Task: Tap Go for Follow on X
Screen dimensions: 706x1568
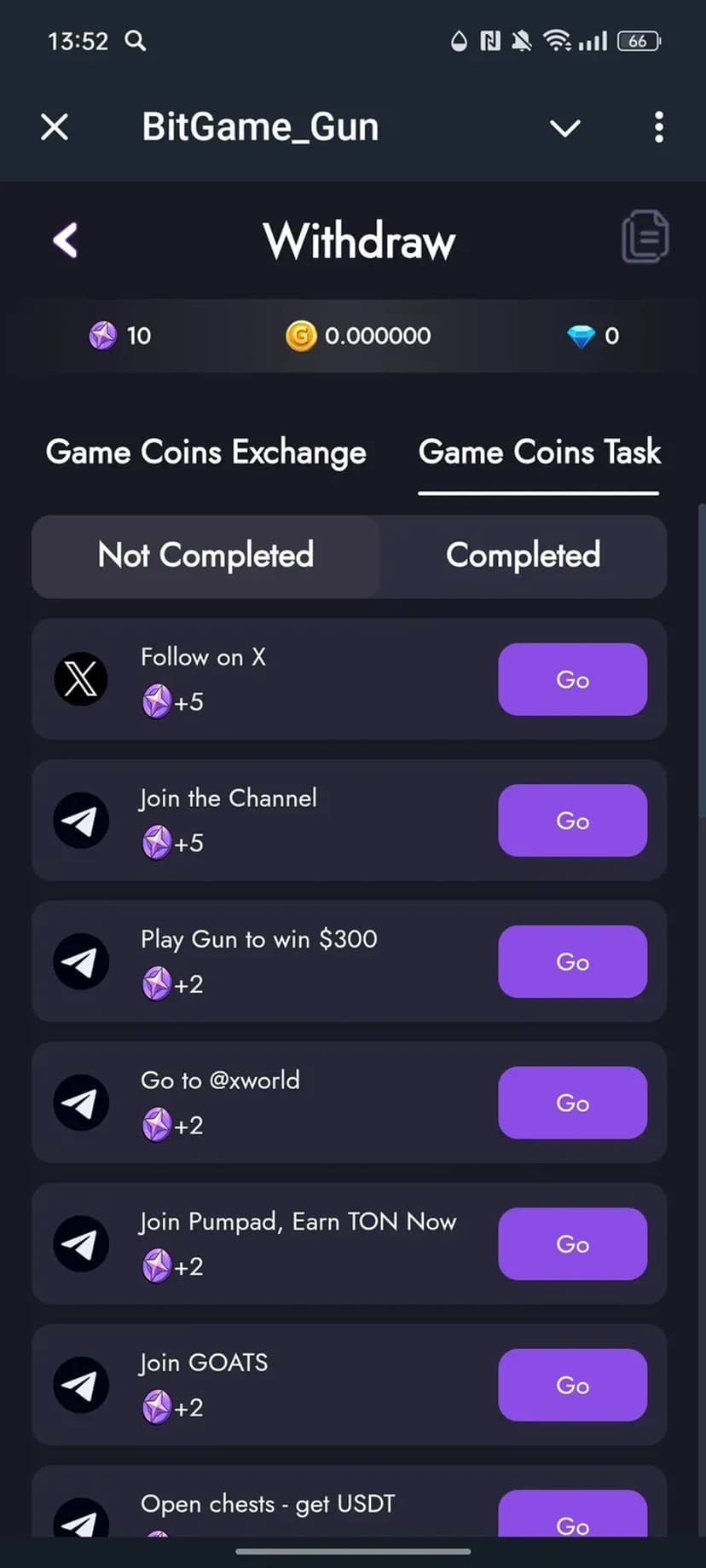Action: point(572,679)
